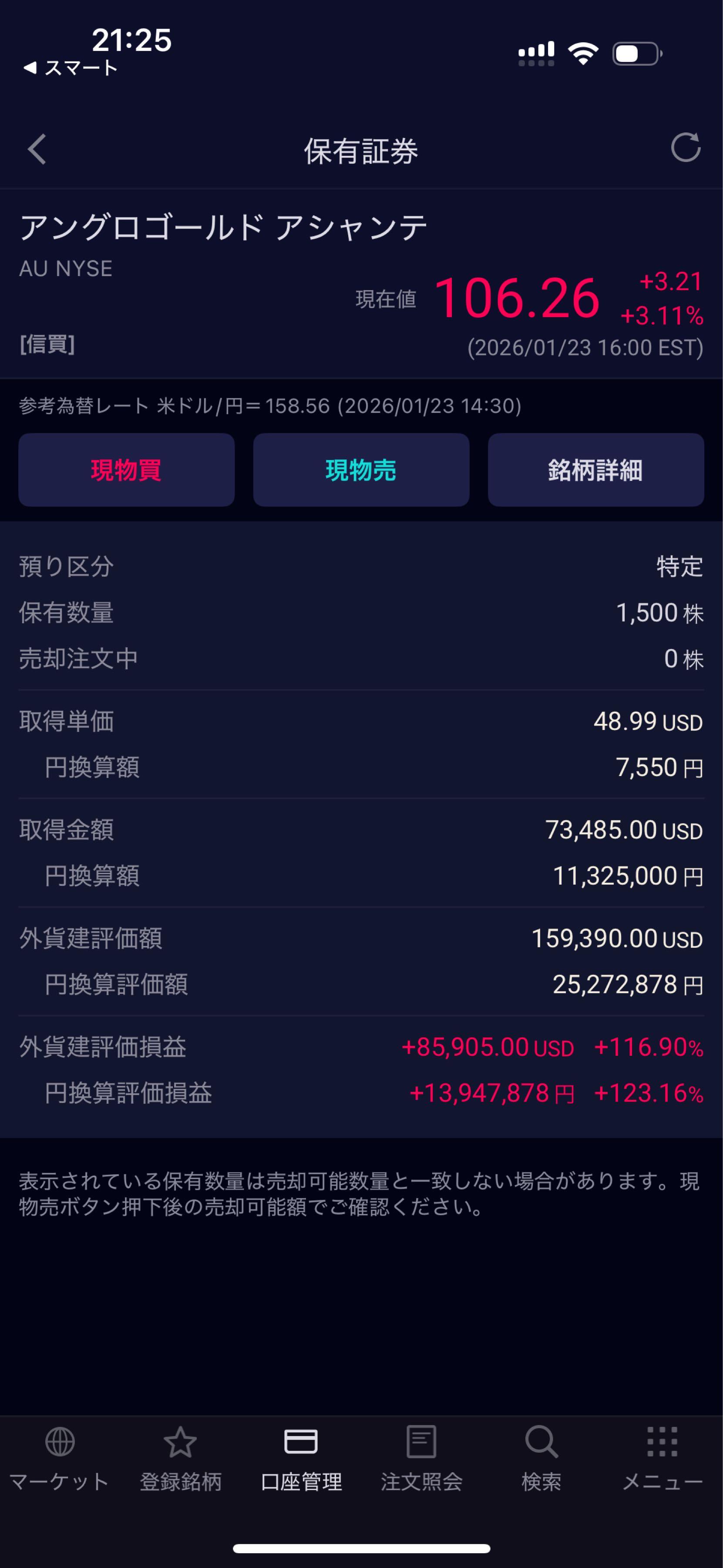
Task: Open the メニュー tab
Action: 662,1458
